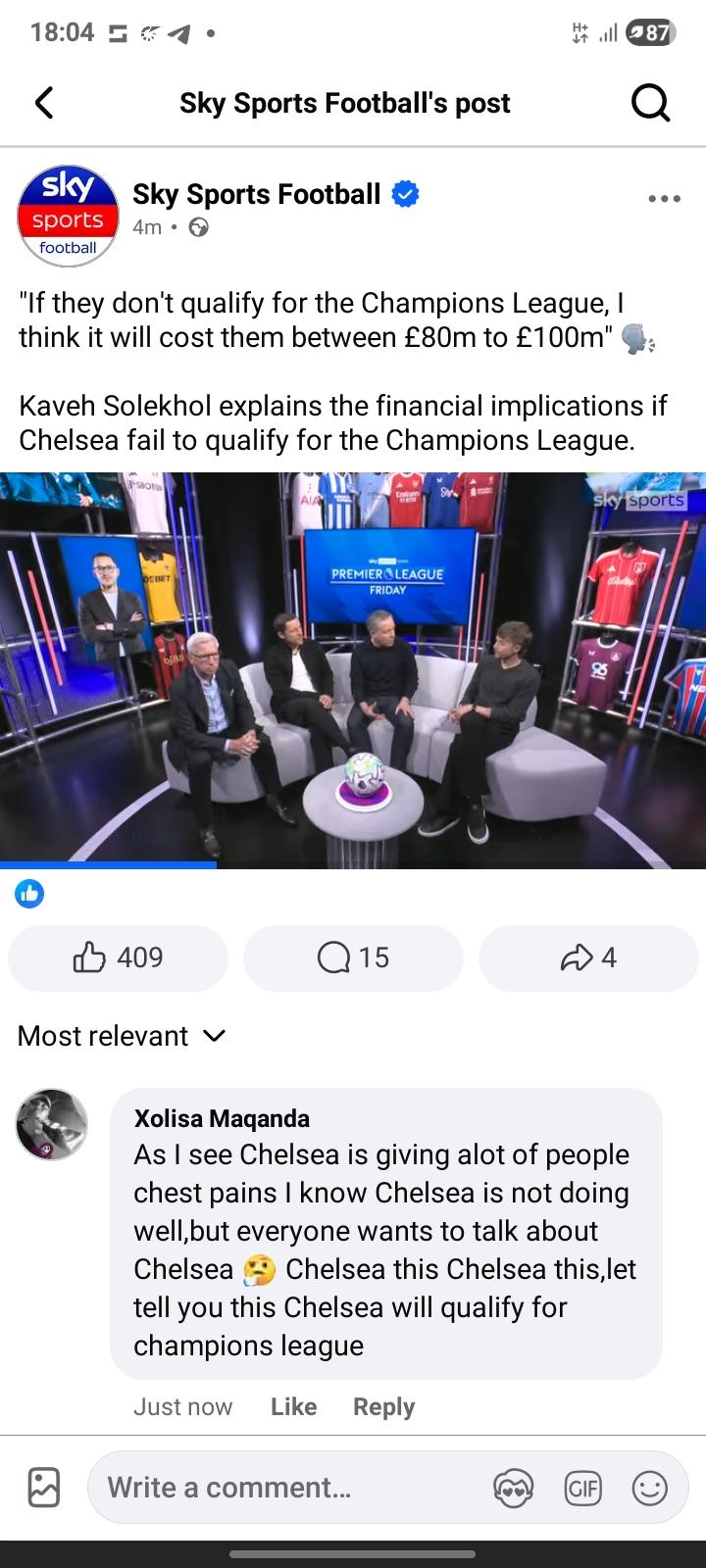Share the post with 4 shares
Screen dimensions: 706x1568
pyautogui.click(x=588, y=957)
